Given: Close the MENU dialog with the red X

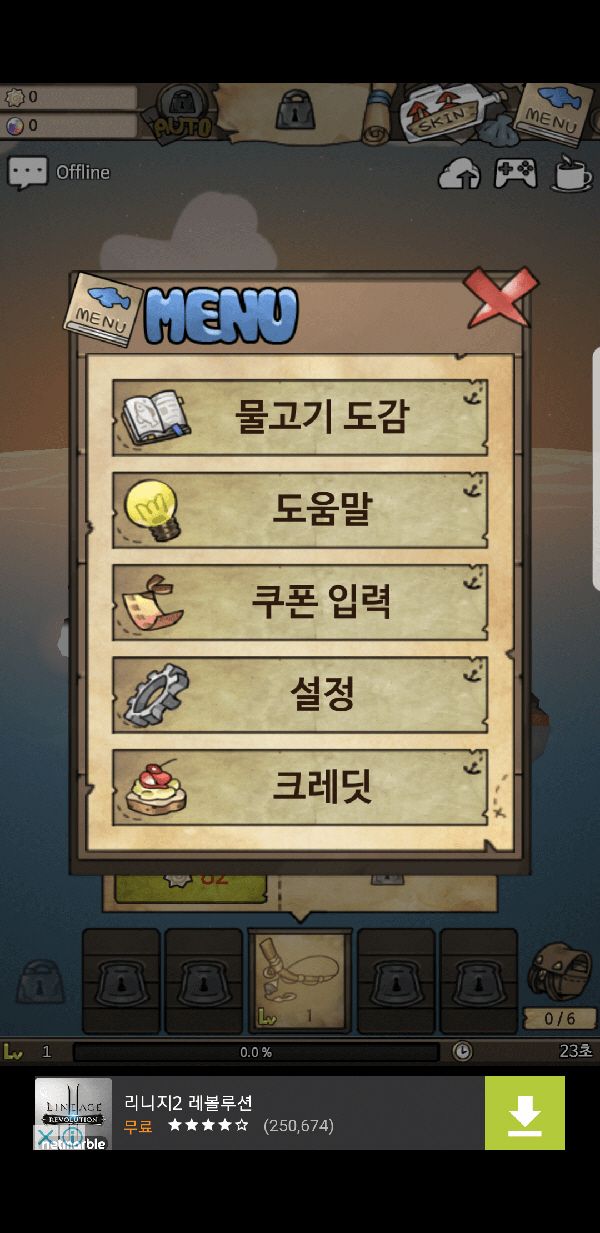Looking at the screenshot, I should click(x=499, y=298).
